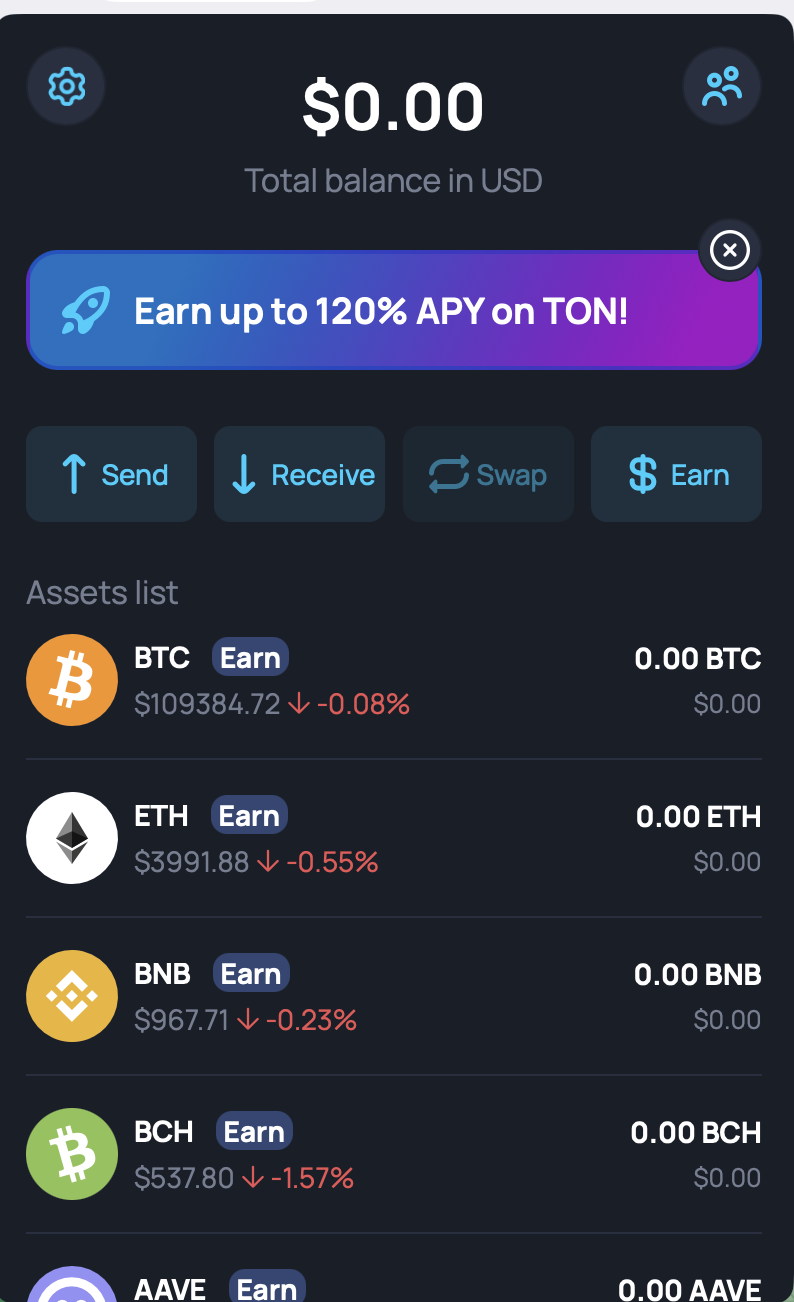Open the BNB asset row
The height and width of the screenshot is (1302, 794).
pos(450,996)
